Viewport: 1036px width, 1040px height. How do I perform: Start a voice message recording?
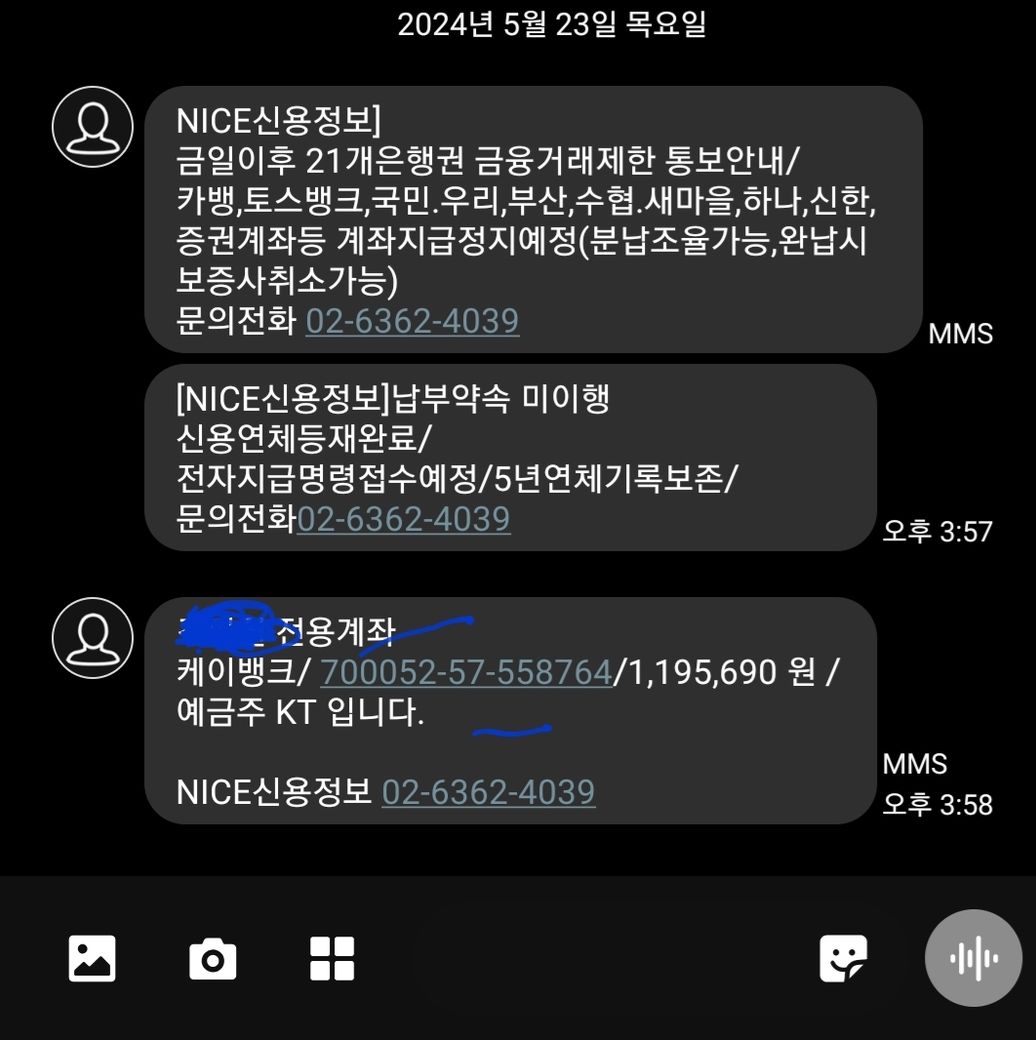tap(973, 958)
